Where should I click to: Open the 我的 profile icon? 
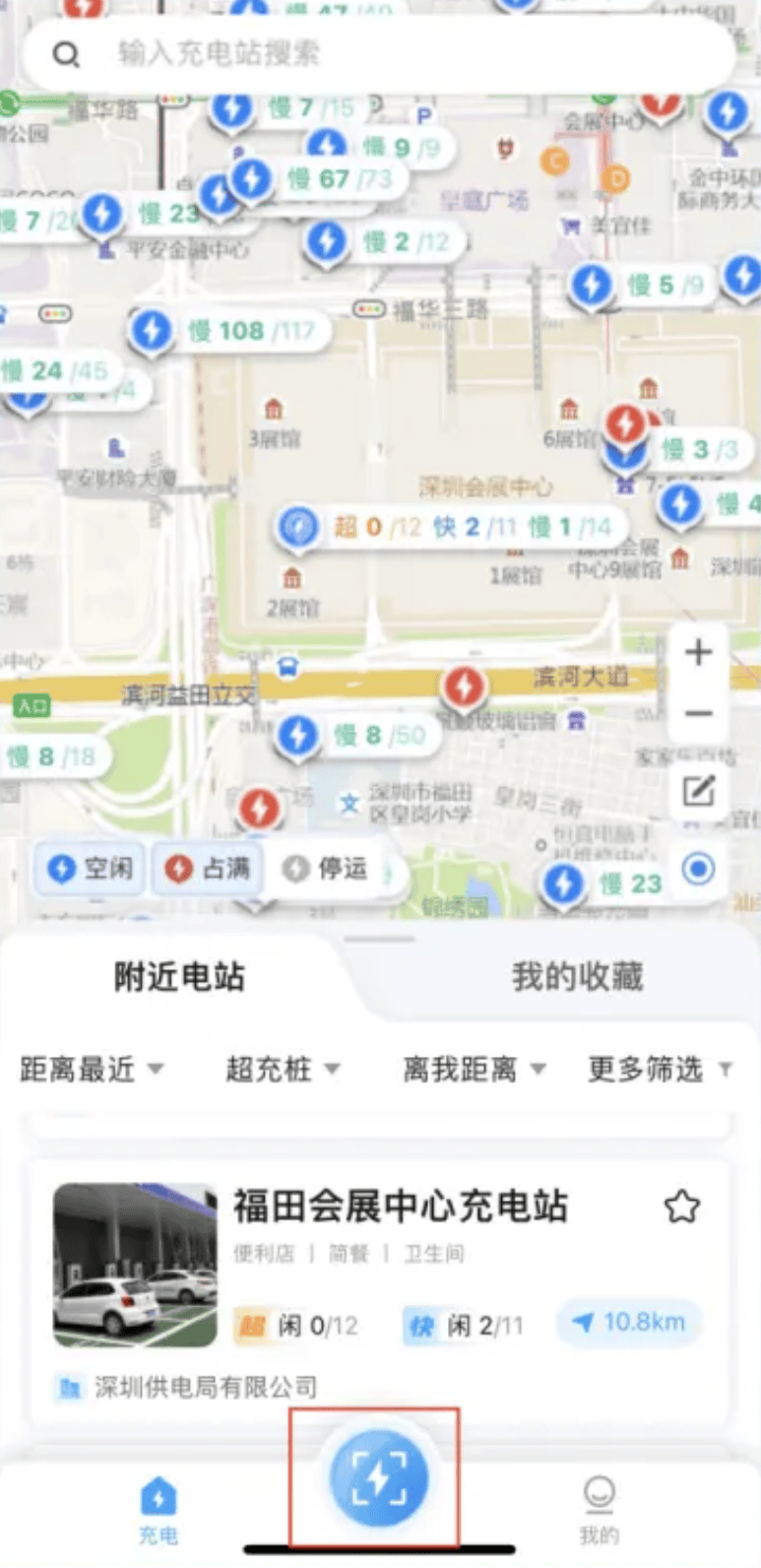click(600, 1490)
